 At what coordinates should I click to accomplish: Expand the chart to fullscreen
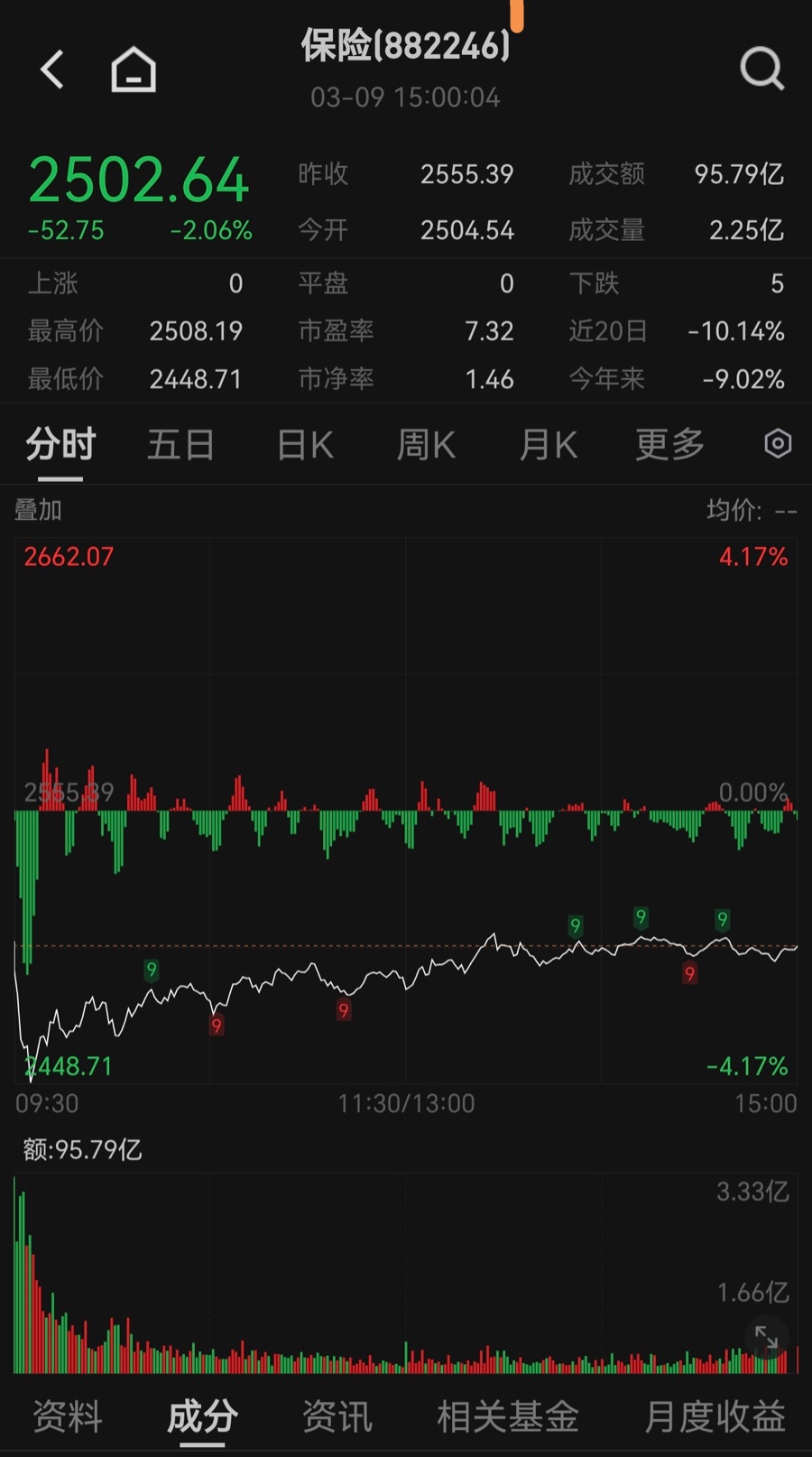click(766, 1338)
